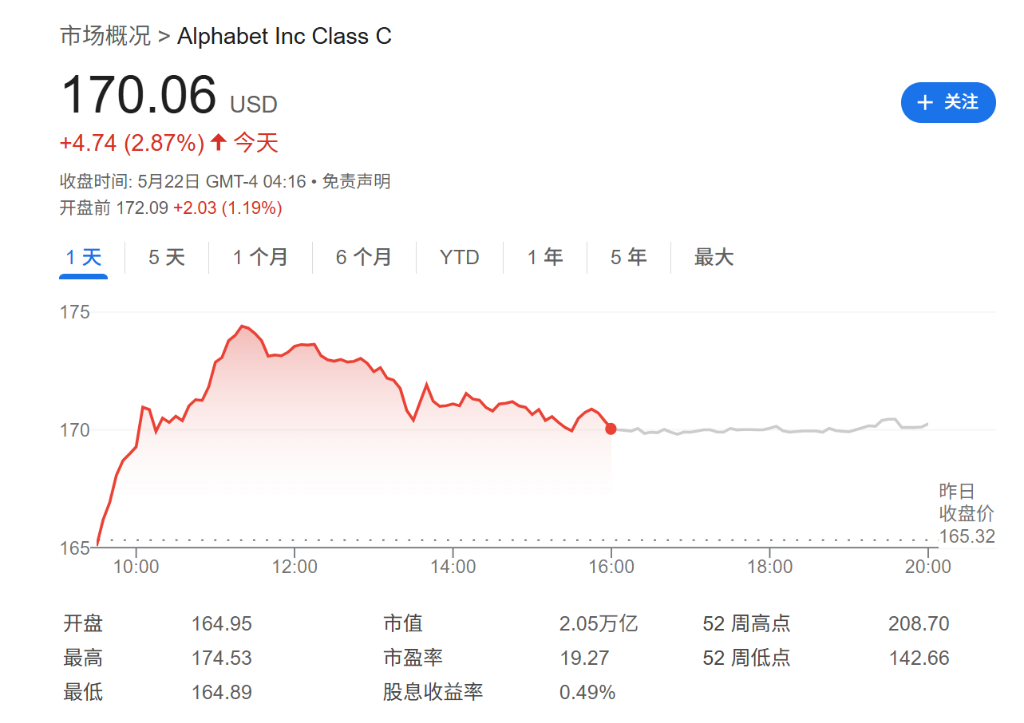Switch to the 5 天 range

pyautogui.click(x=167, y=257)
